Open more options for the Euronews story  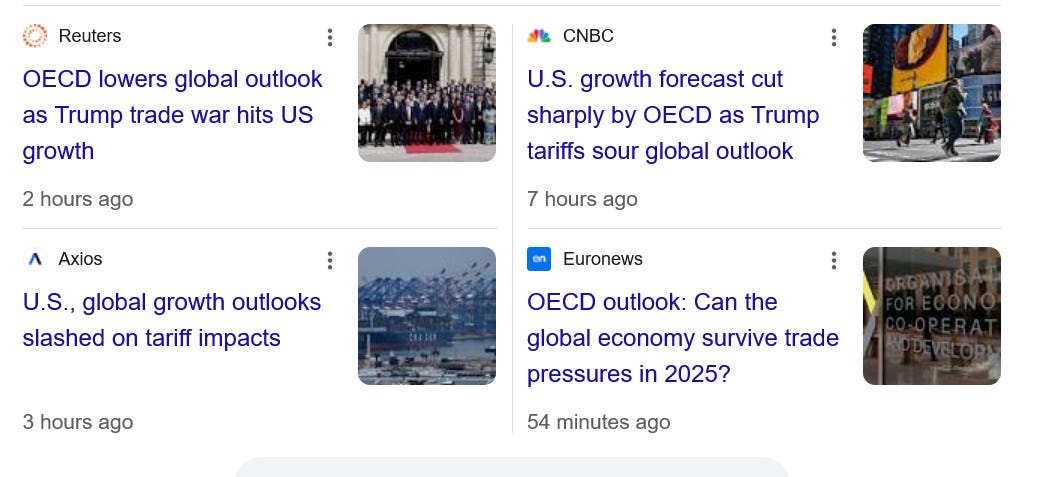tap(834, 261)
